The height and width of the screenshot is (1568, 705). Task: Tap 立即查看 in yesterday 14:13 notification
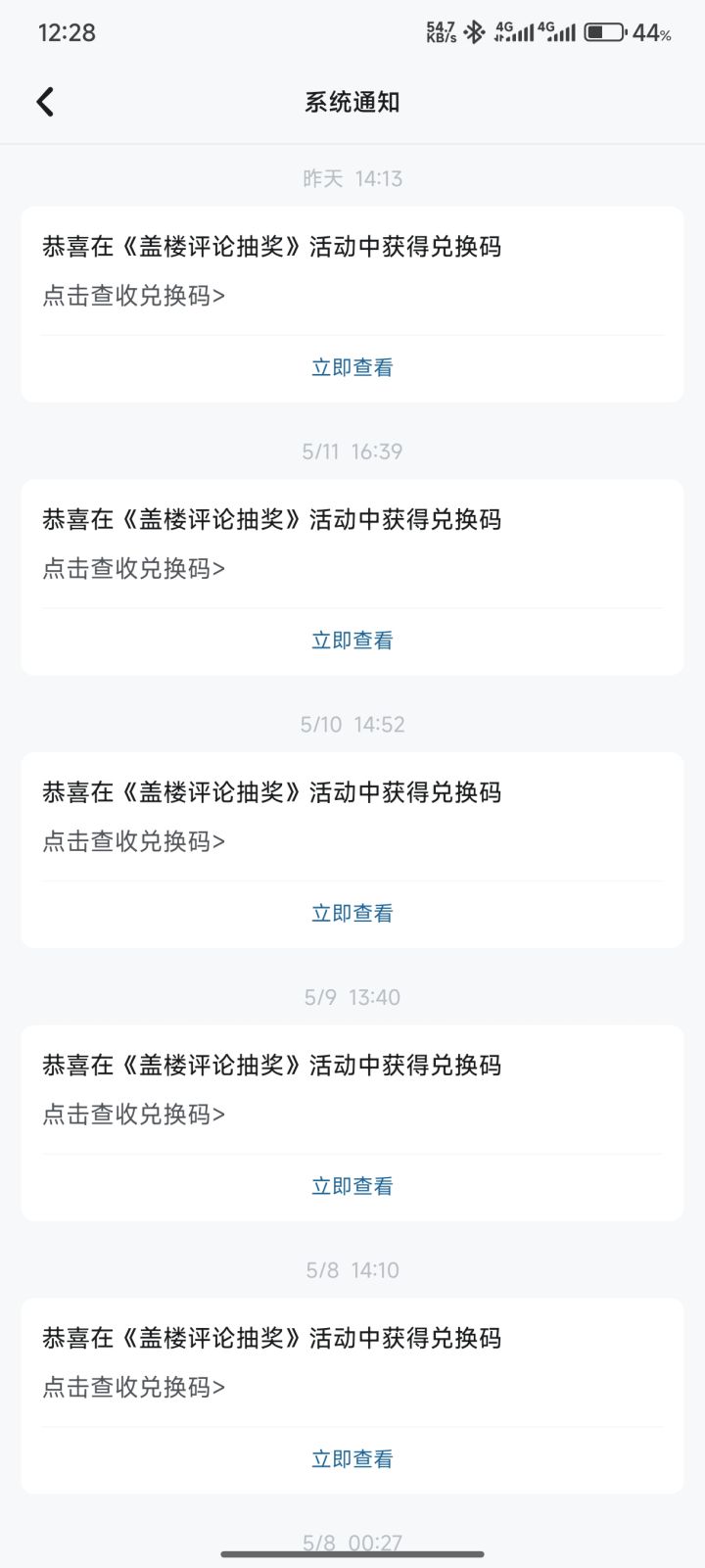pos(352,367)
